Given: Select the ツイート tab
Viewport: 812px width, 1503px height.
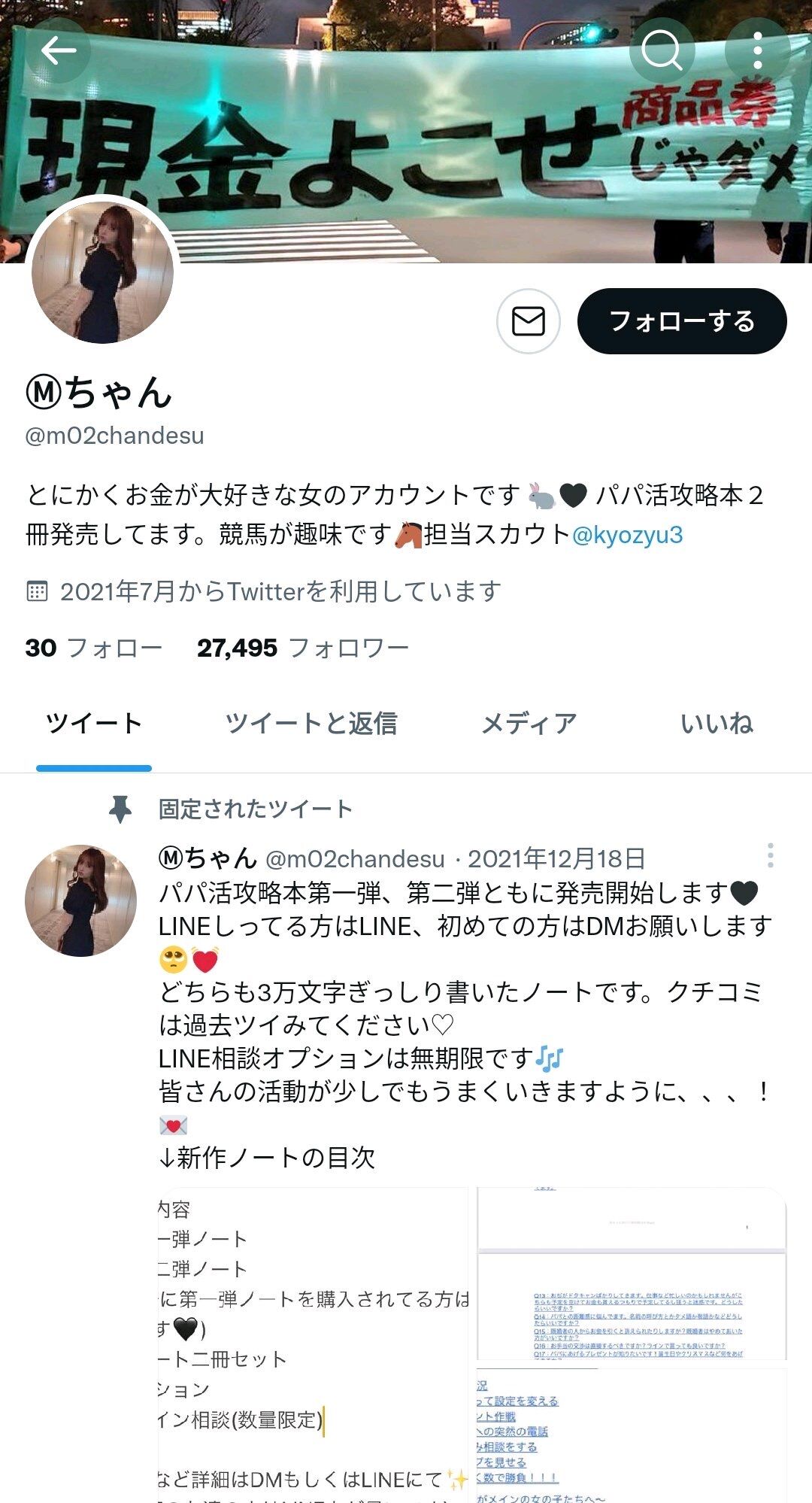Looking at the screenshot, I should click(x=94, y=724).
